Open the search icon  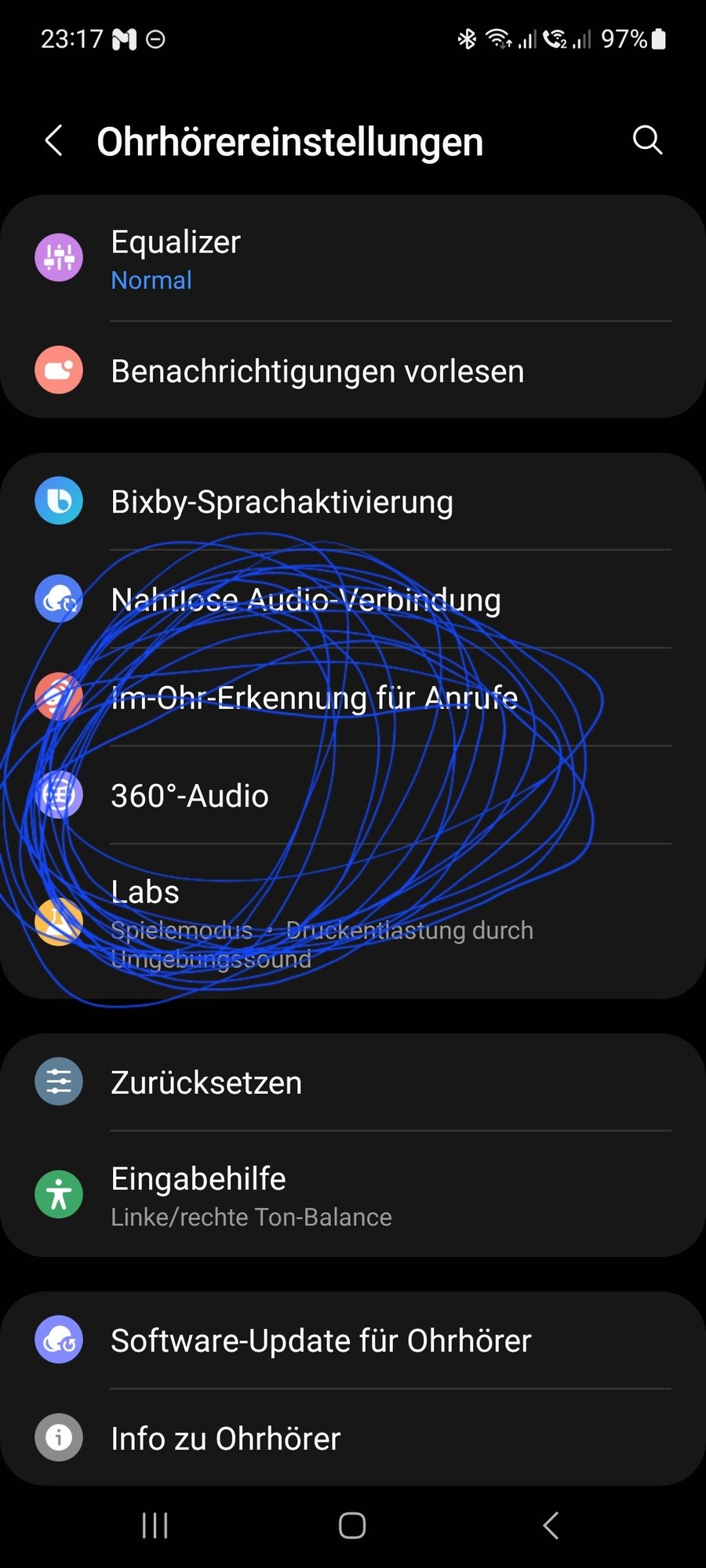point(647,140)
